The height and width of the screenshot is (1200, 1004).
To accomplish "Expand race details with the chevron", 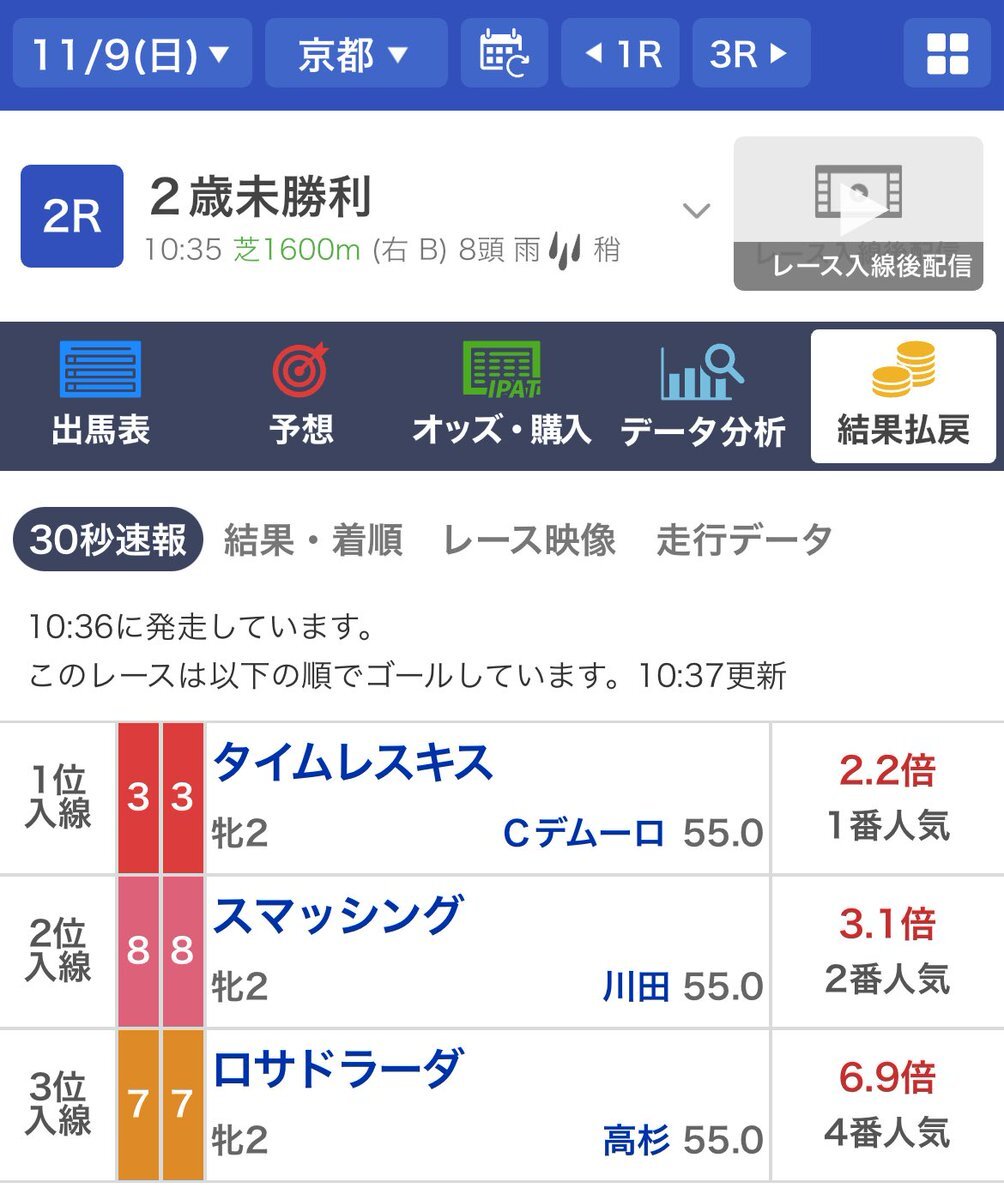I will (x=695, y=211).
